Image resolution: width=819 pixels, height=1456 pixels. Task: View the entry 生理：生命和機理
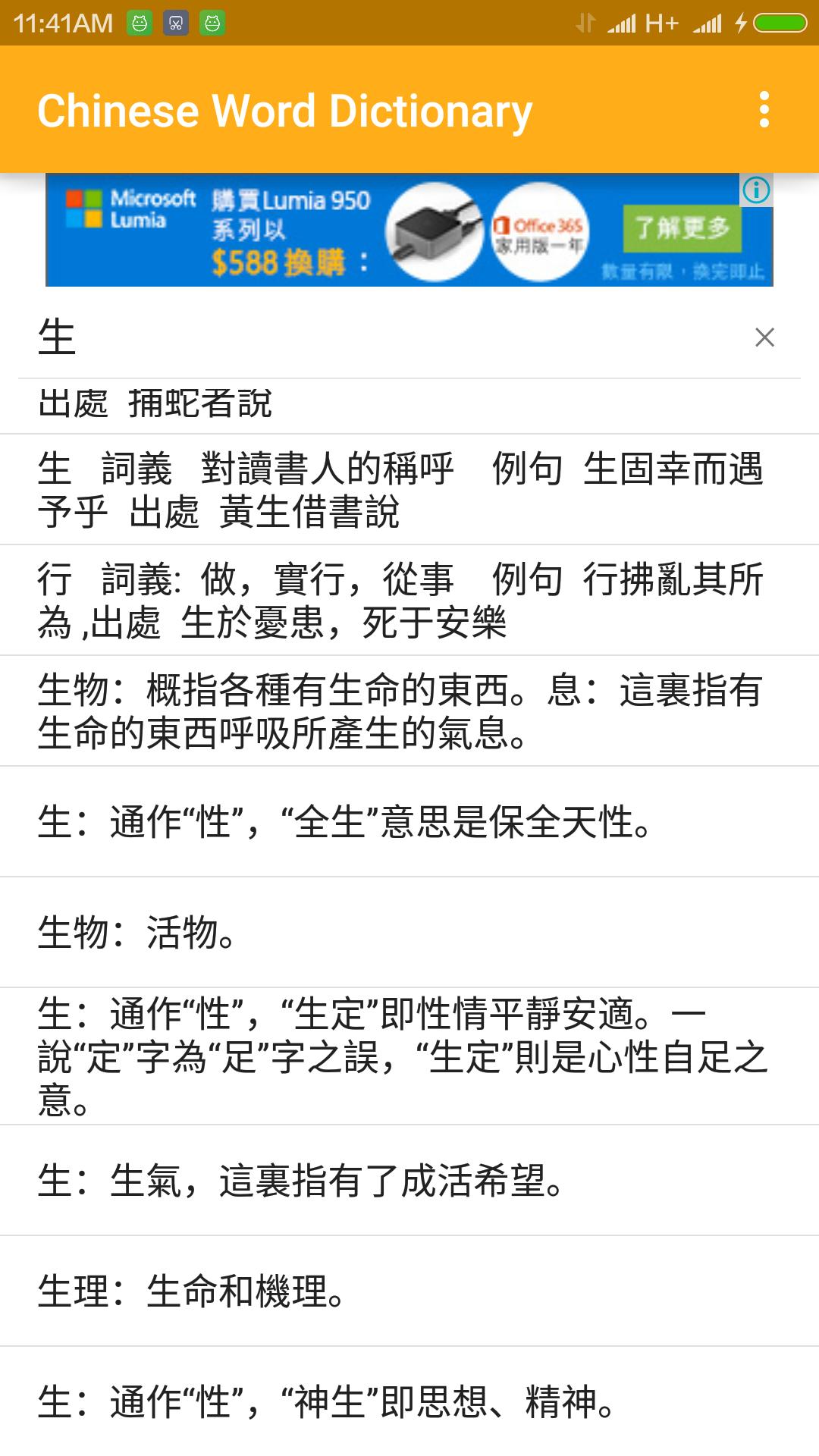[409, 1291]
